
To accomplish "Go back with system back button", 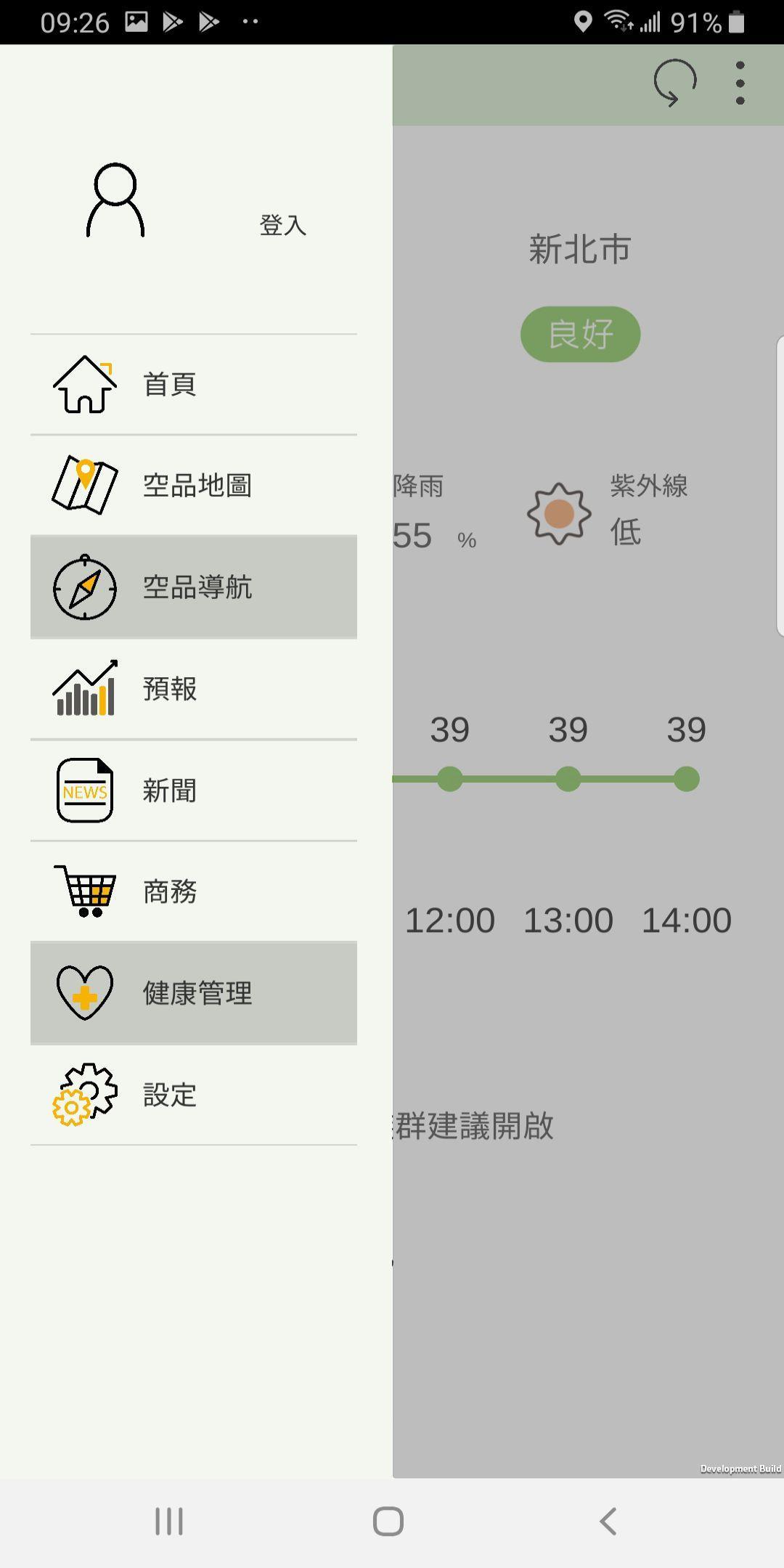I will point(608,1521).
